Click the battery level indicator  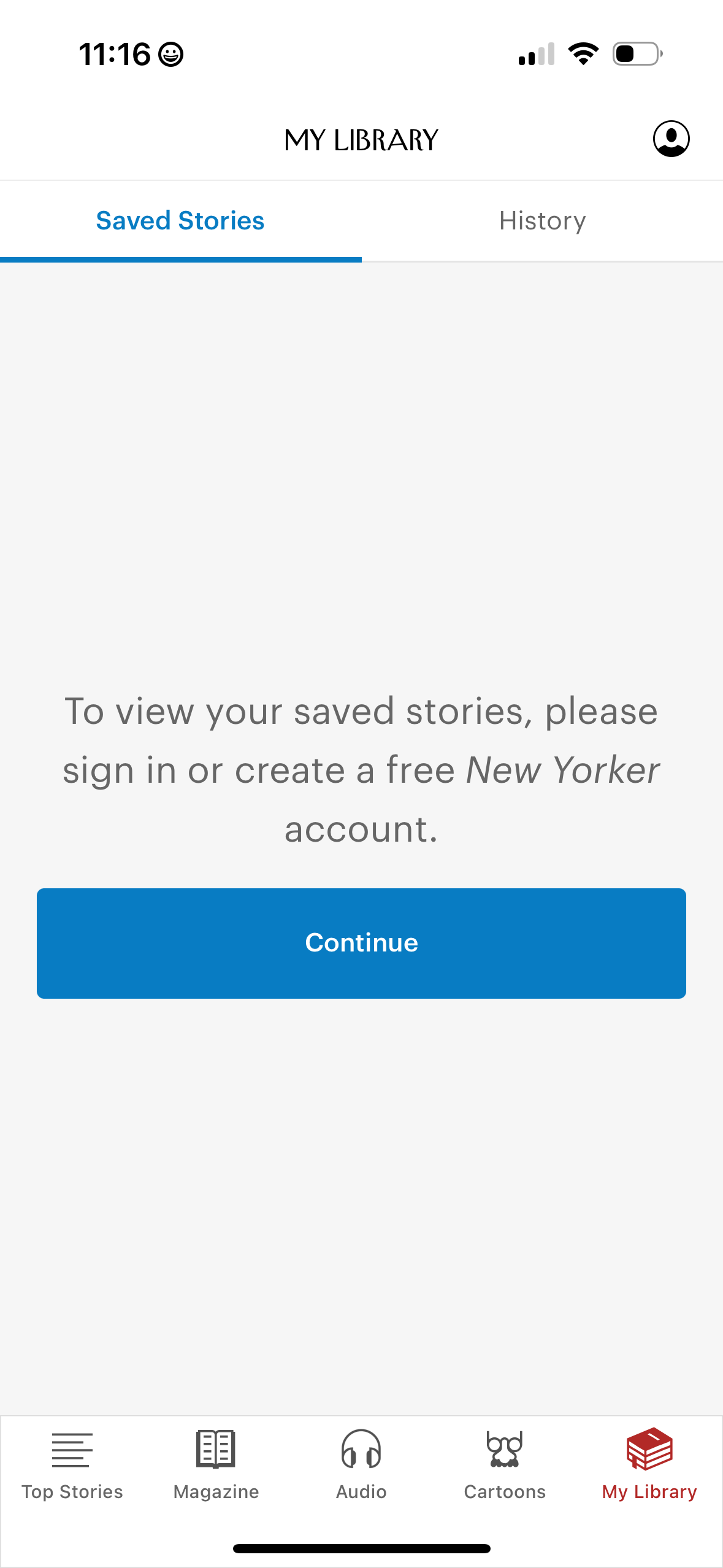(x=635, y=54)
